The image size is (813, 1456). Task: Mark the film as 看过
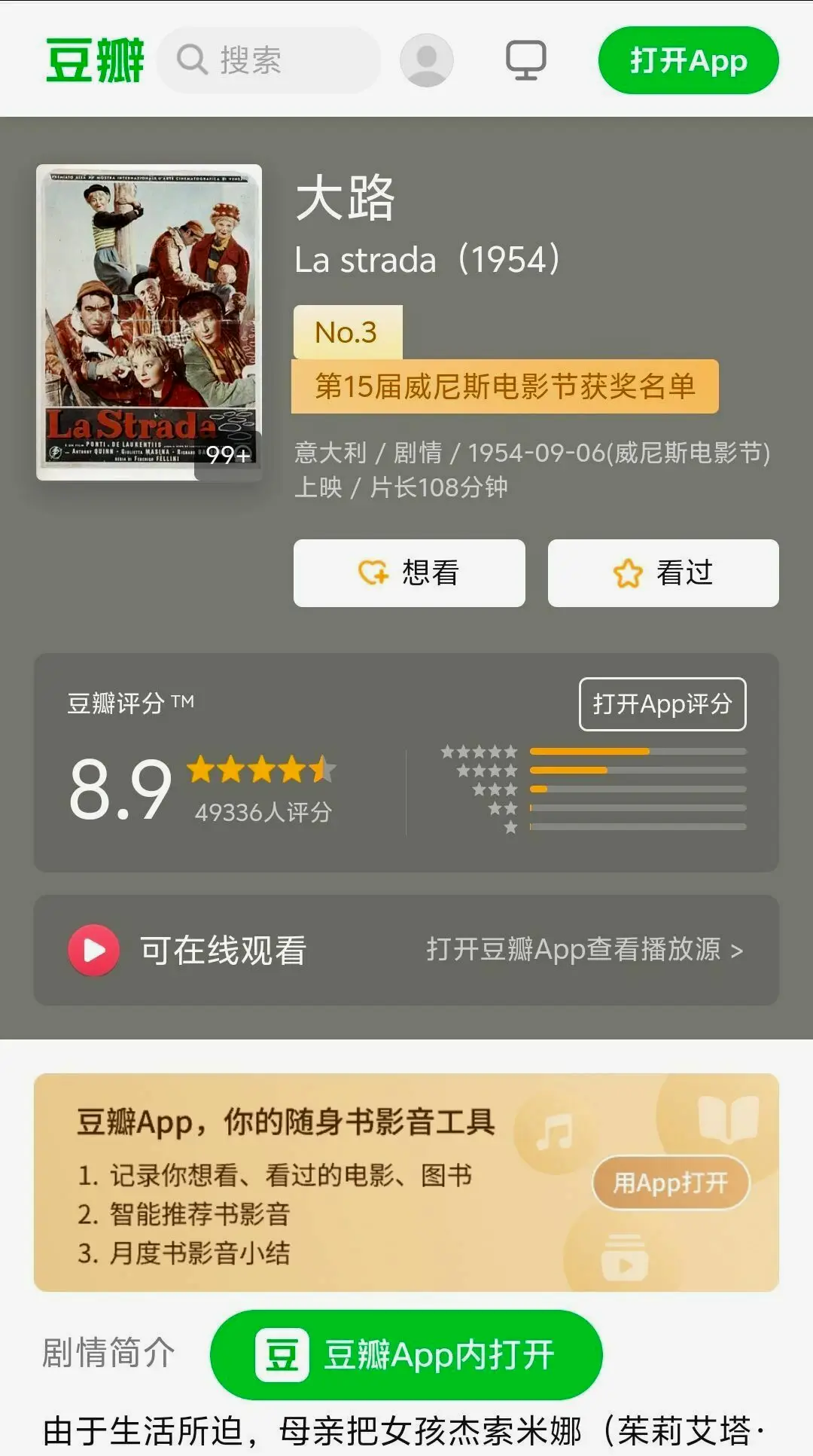(662, 573)
